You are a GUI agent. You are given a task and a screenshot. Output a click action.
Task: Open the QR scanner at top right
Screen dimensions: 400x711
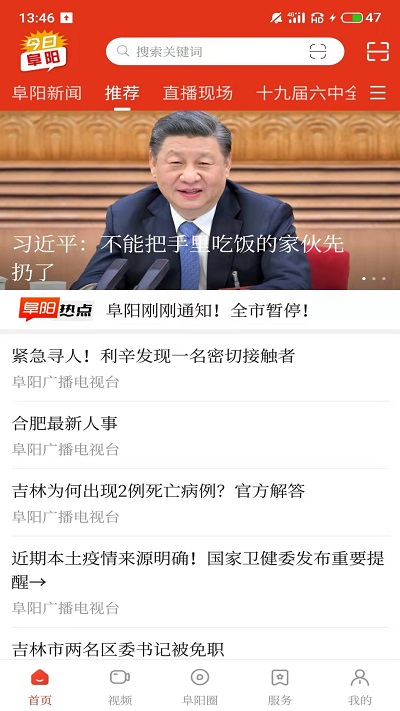click(378, 51)
